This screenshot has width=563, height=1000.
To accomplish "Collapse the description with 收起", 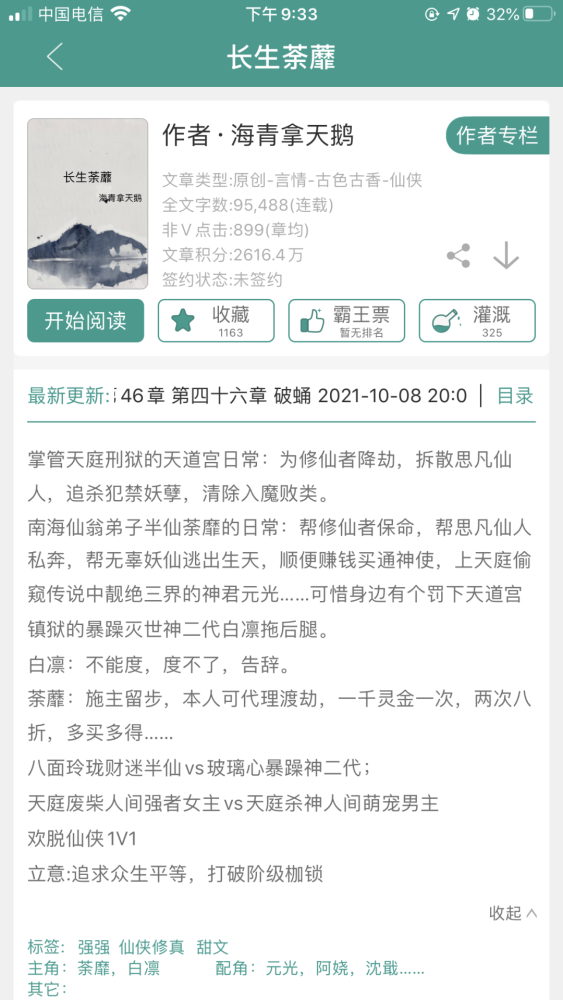I will pos(513,913).
